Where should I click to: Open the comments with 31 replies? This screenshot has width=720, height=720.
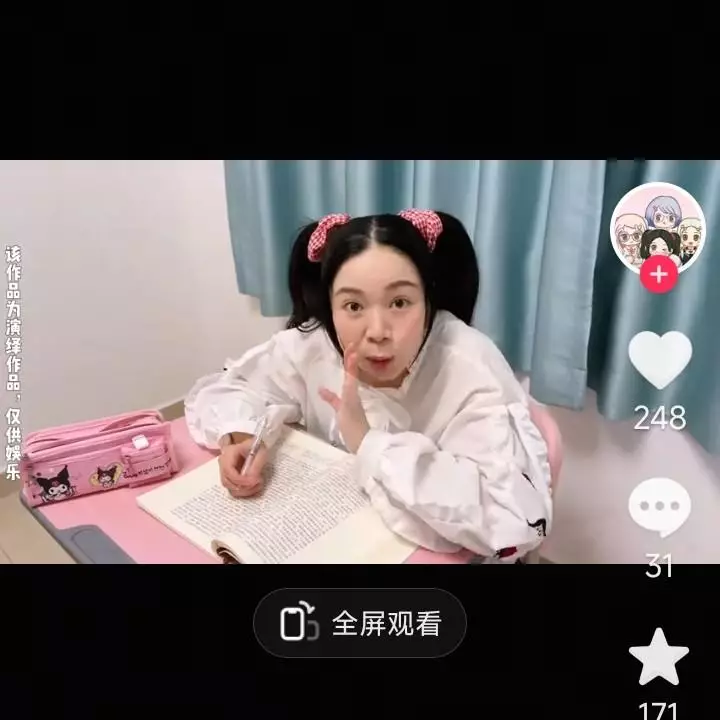pyautogui.click(x=659, y=507)
